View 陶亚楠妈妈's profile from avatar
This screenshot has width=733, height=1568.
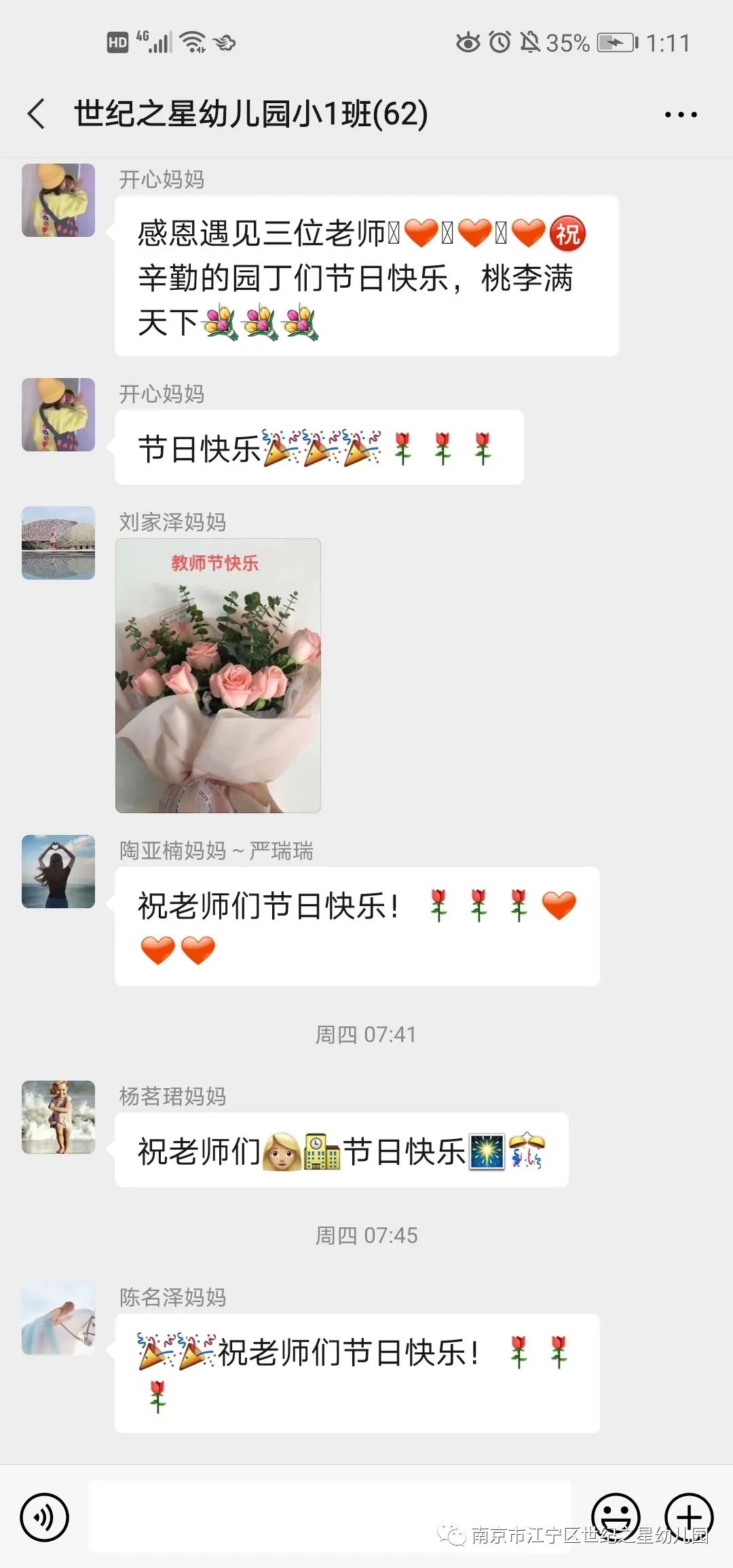click(58, 872)
